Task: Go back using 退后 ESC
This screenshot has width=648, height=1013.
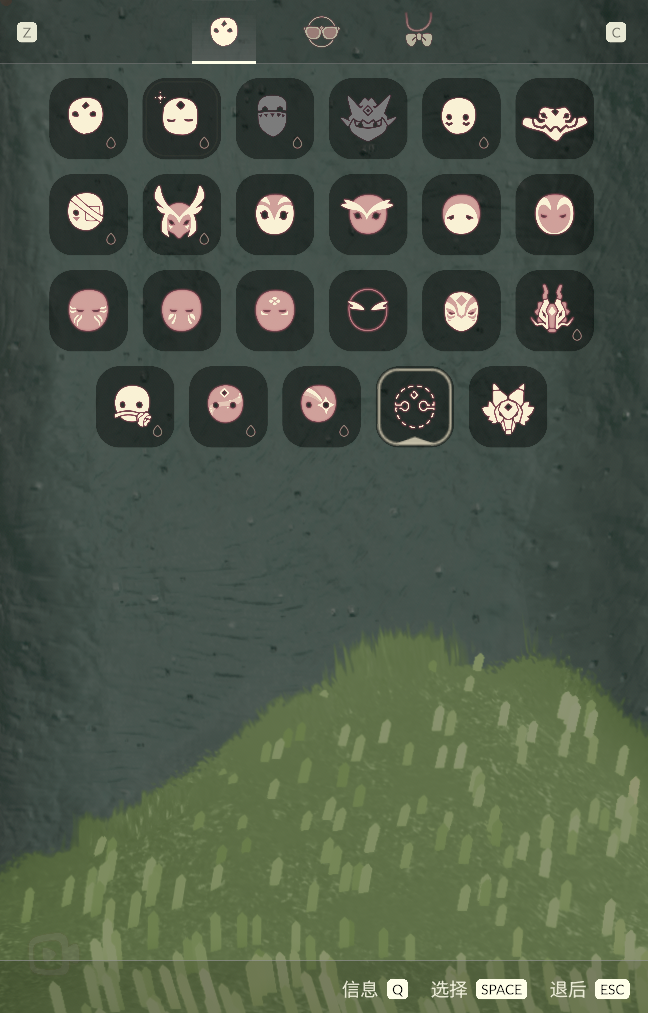Action: (612, 989)
